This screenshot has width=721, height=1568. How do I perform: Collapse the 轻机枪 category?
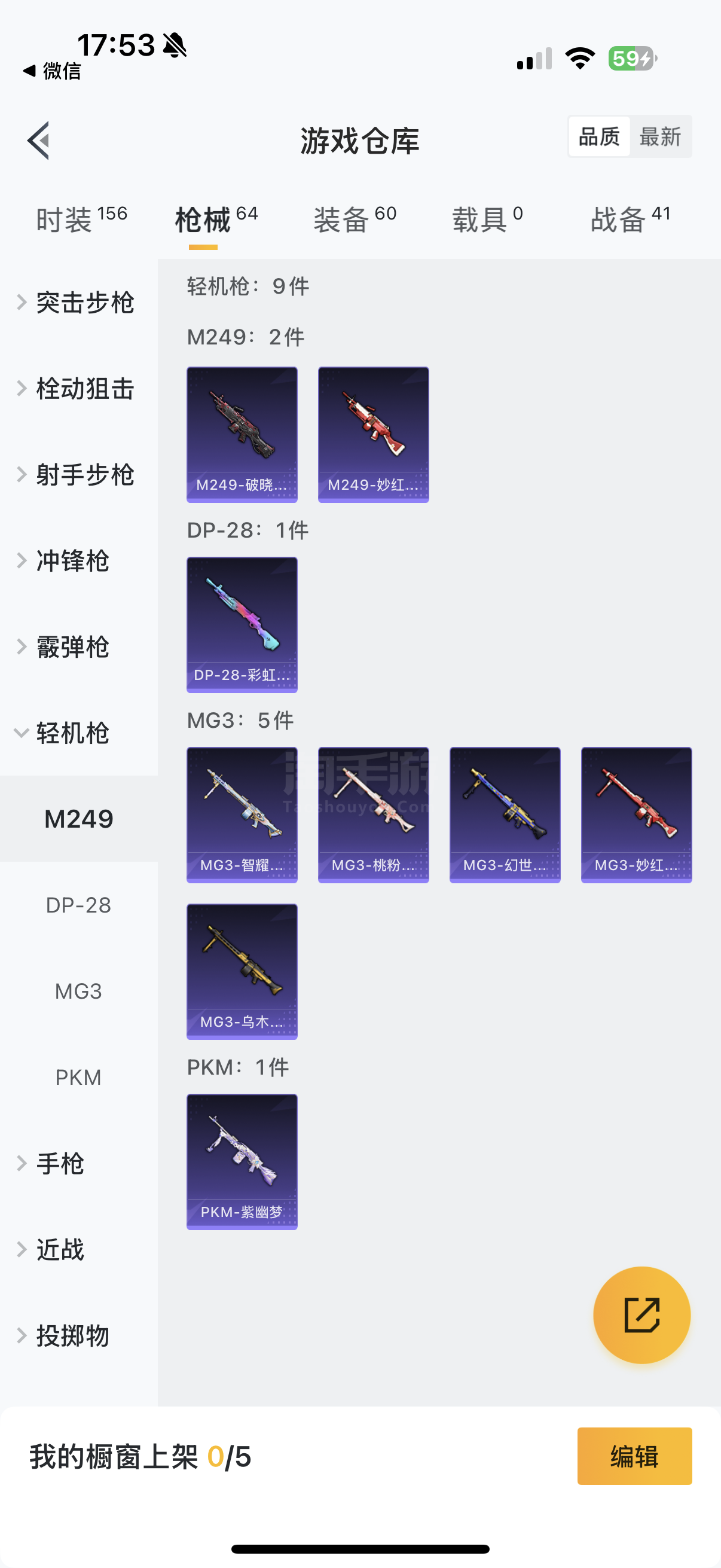(72, 733)
